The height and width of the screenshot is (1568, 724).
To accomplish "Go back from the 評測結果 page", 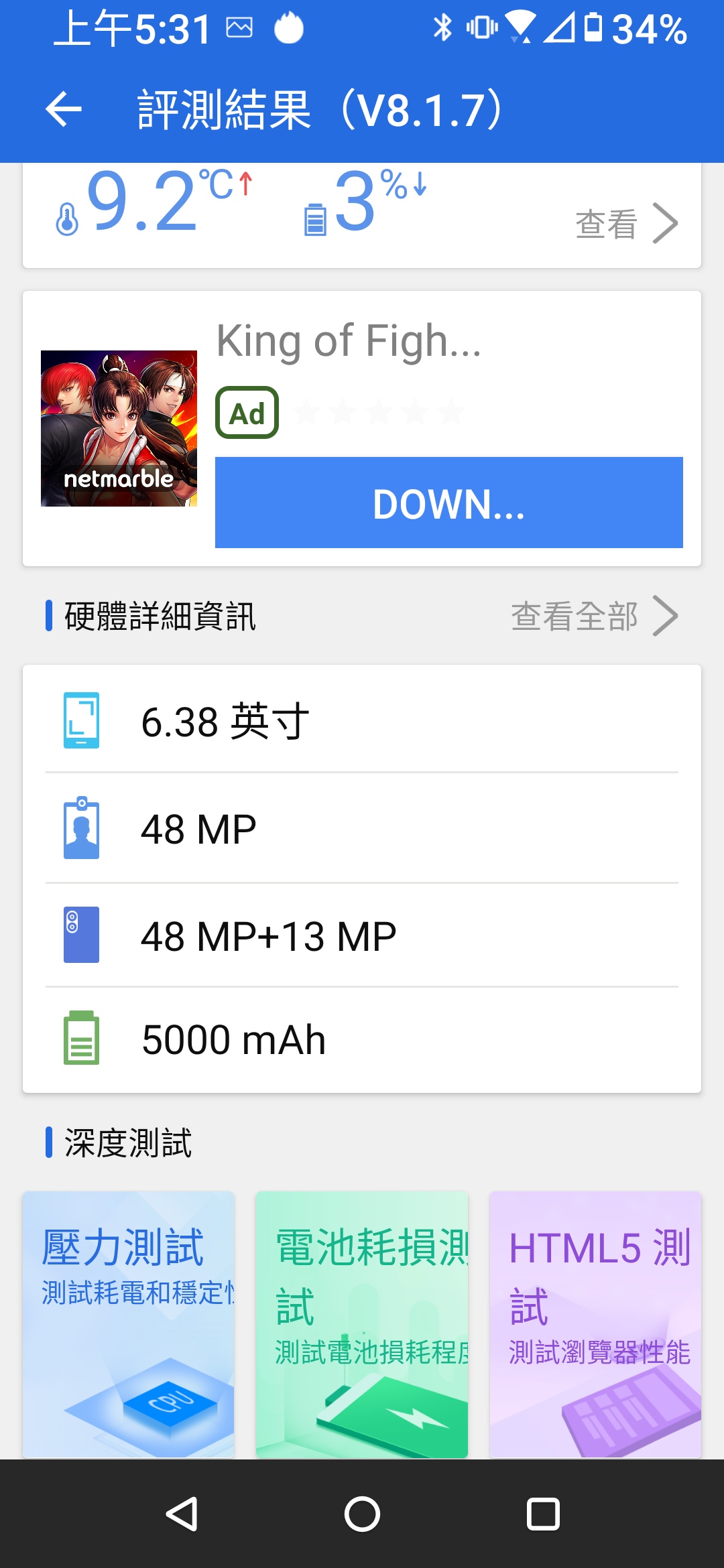I will click(64, 110).
